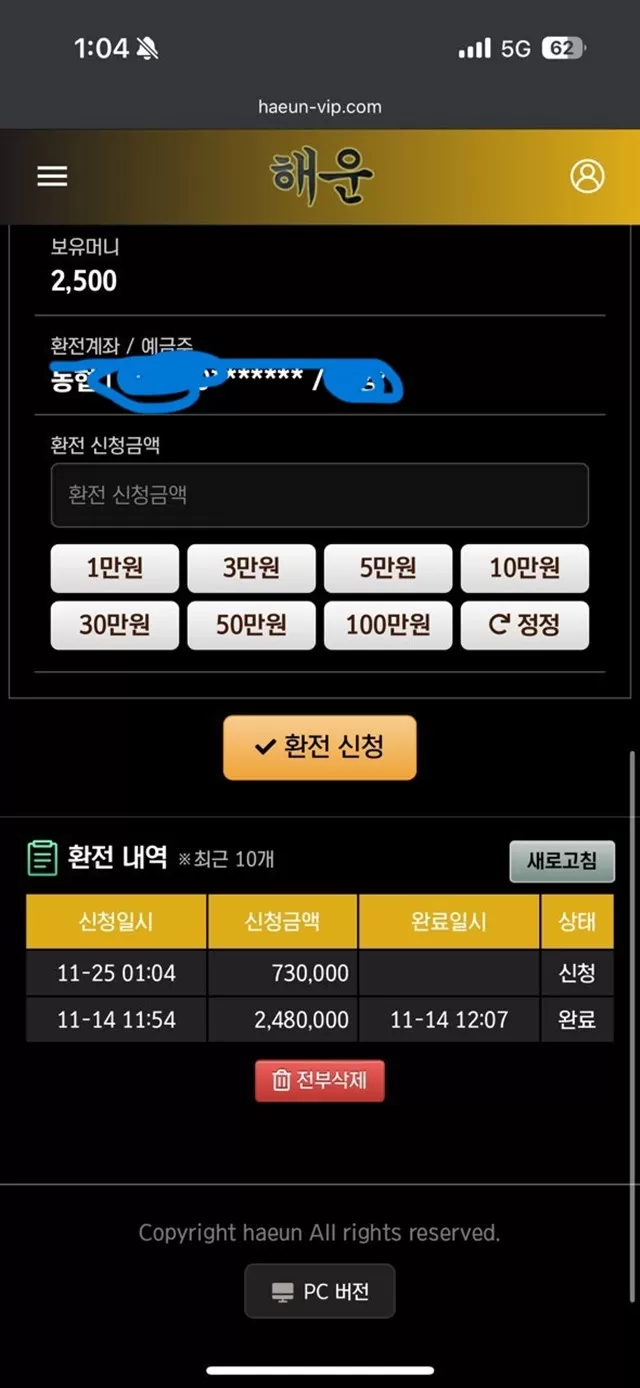Open the hamburger drawer menu
Image resolution: width=640 pixels, height=1388 pixels.
pos(52,176)
